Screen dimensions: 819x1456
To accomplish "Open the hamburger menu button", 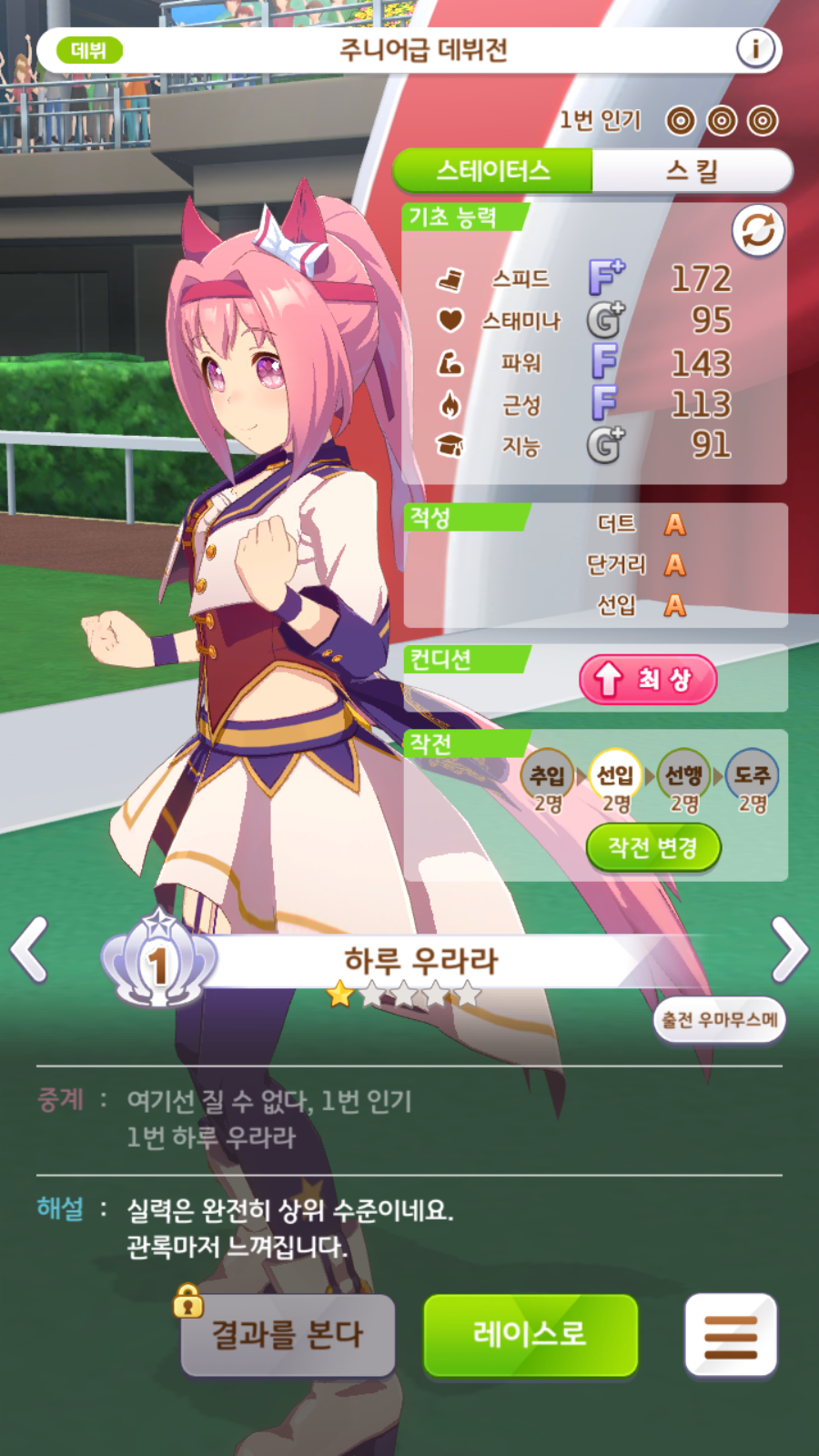I will [x=731, y=1335].
